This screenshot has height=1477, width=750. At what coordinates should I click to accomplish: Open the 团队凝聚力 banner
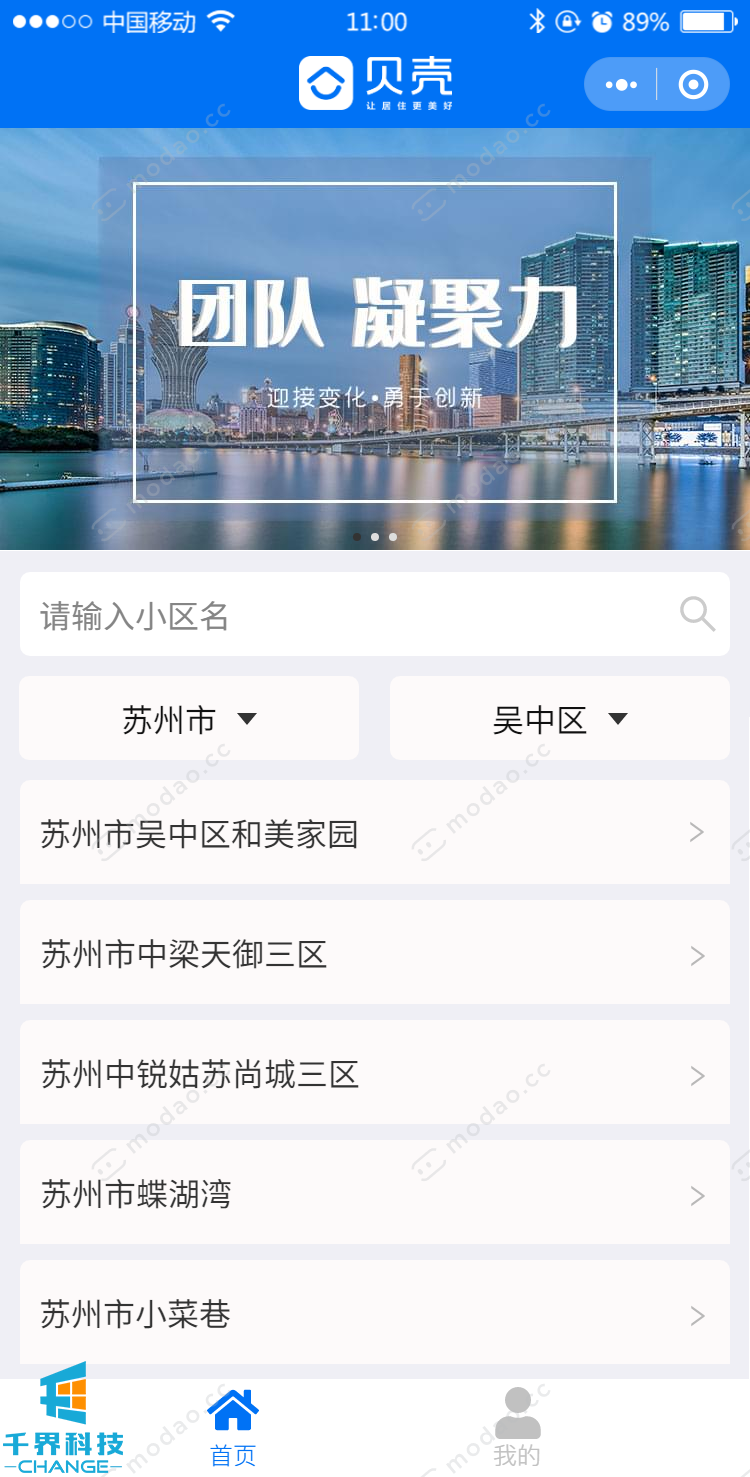pyautogui.click(x=375, y=340)
